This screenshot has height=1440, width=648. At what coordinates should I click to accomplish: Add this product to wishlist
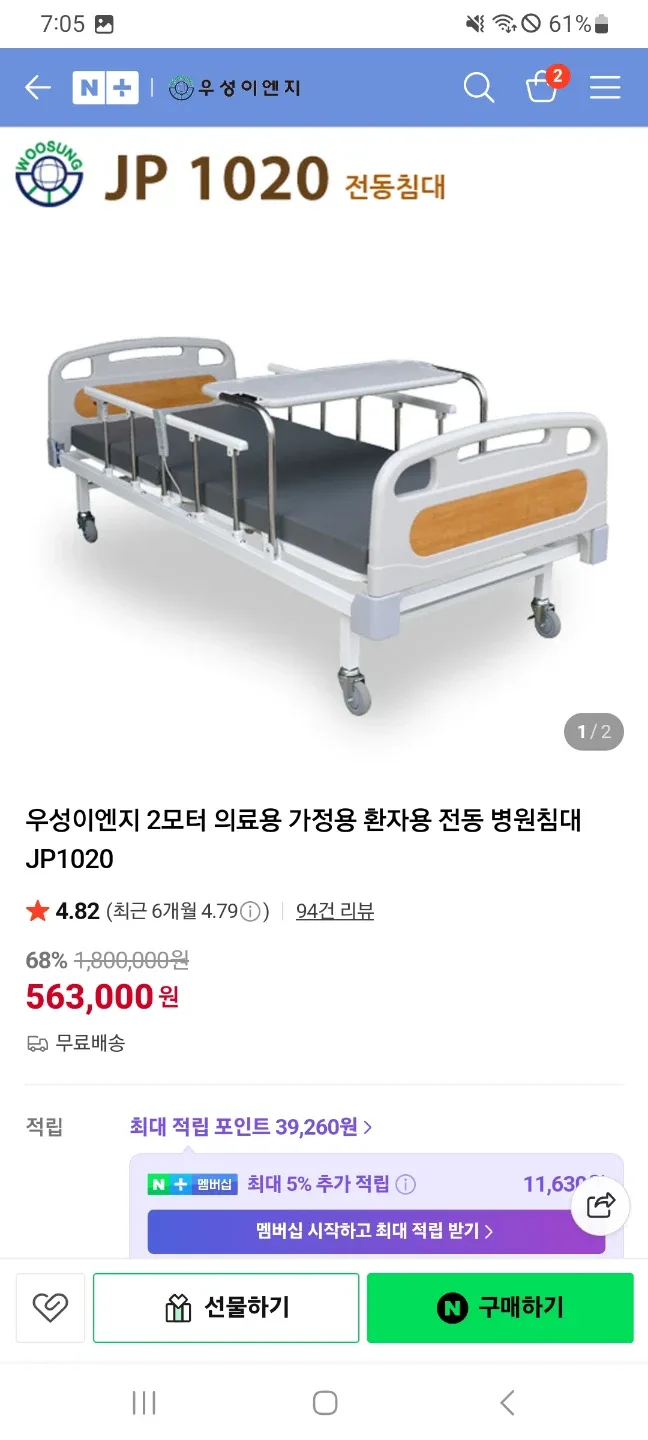coord(50,1307)
